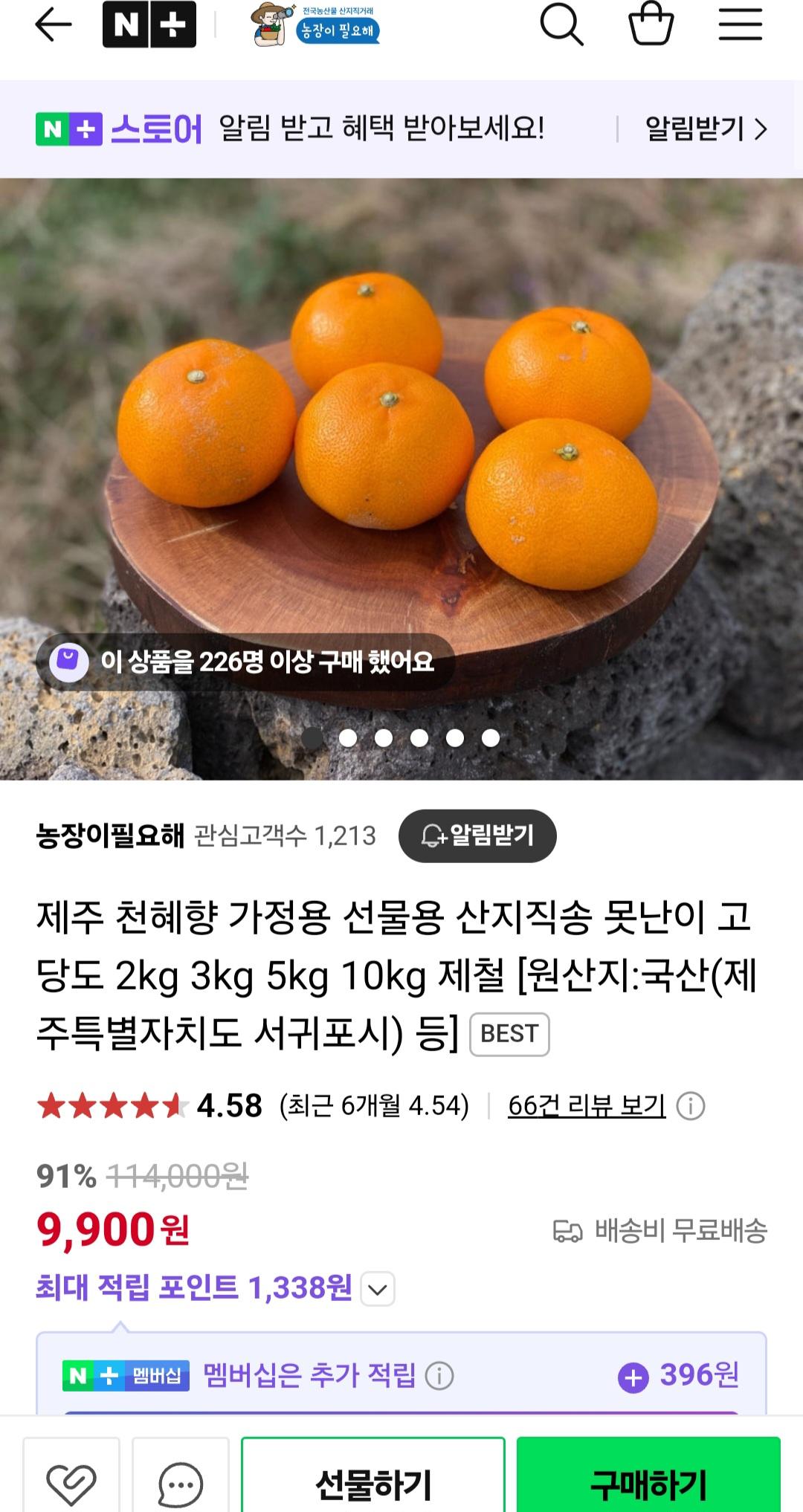Expand 최대 적립 포인트 details chevron
The image size is (803, 1512).
[x=377, y=1289]
